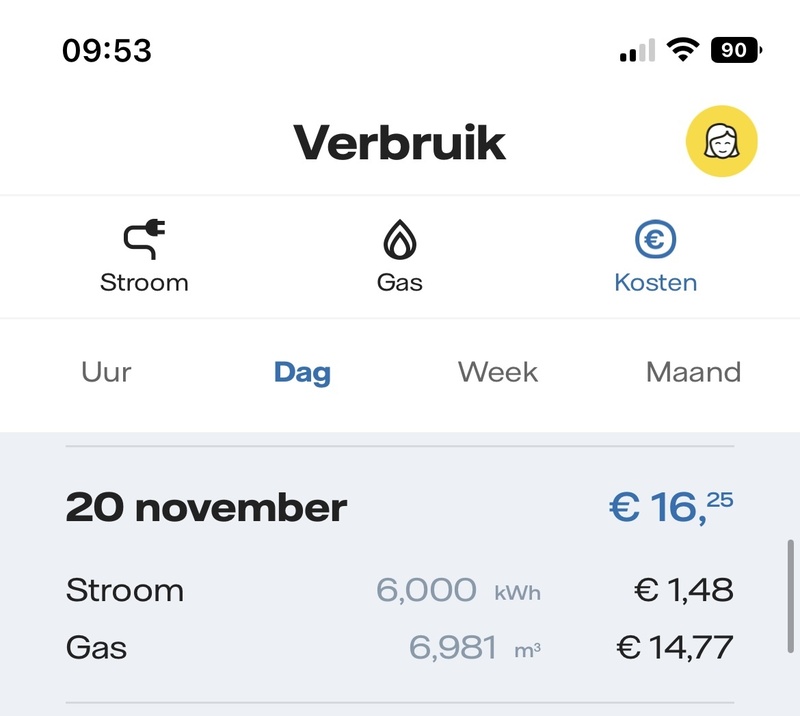800x716 pixels.
Task: Open the profile avatar icon
Action: (721, 142)
